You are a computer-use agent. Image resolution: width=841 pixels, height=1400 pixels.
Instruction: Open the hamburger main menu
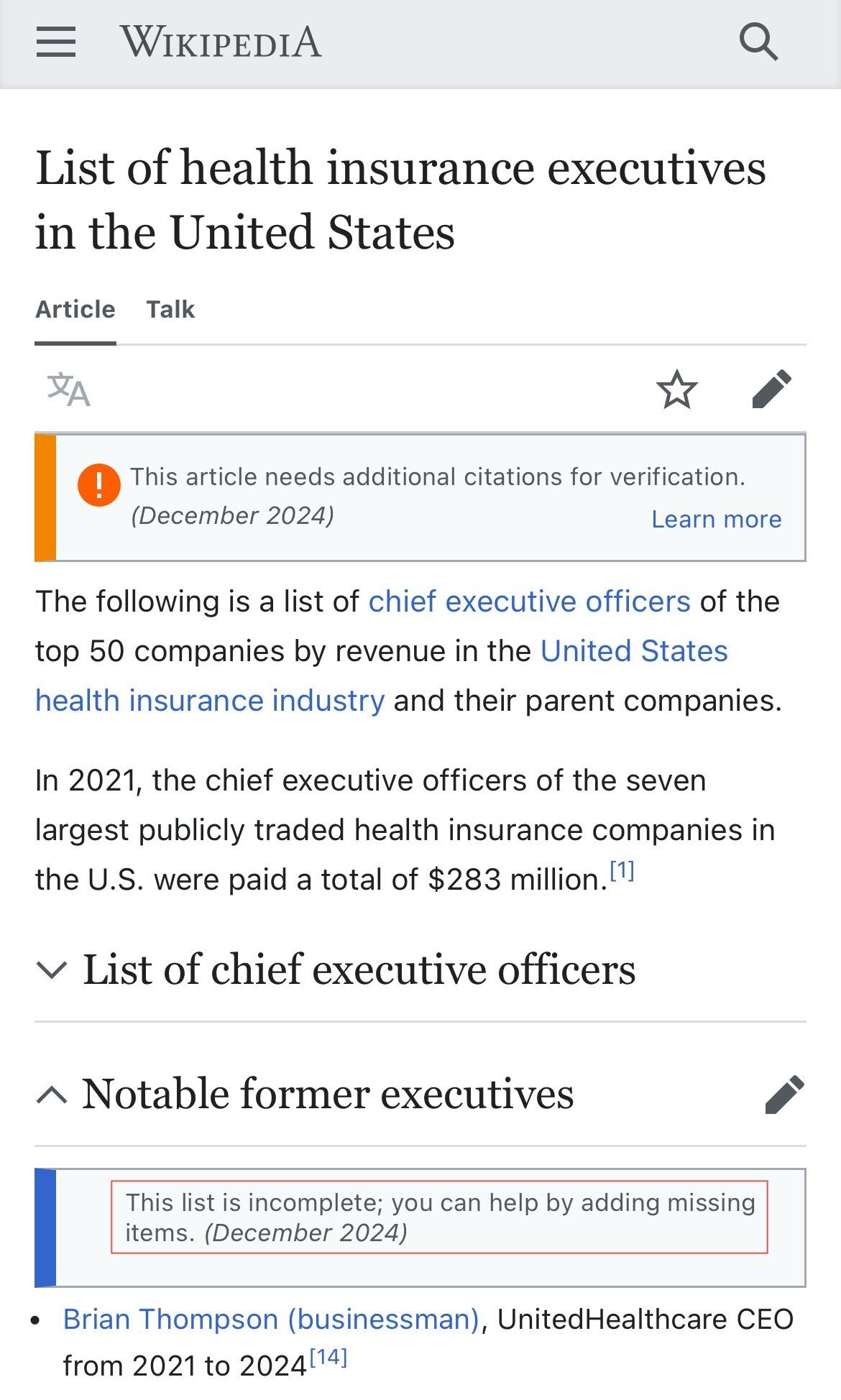point(56,42)
